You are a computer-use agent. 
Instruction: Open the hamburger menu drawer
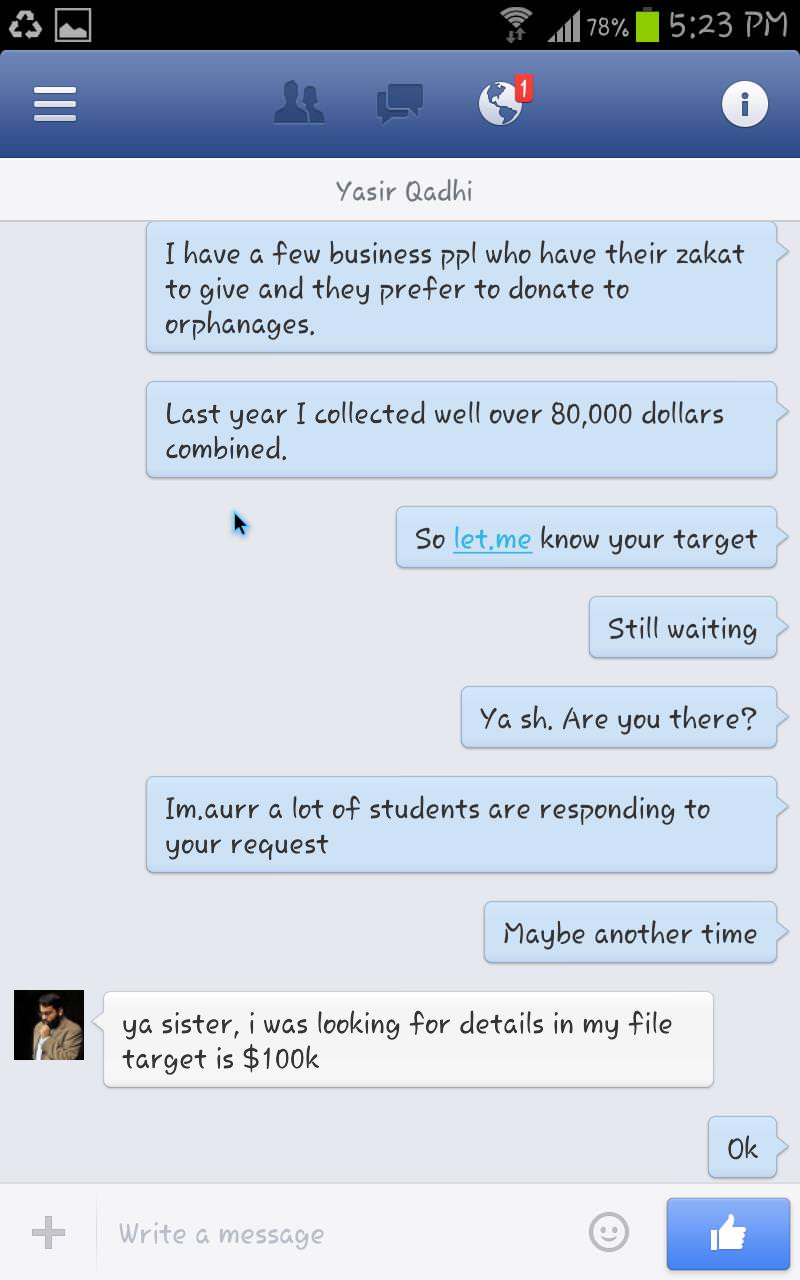coord(55,104)
